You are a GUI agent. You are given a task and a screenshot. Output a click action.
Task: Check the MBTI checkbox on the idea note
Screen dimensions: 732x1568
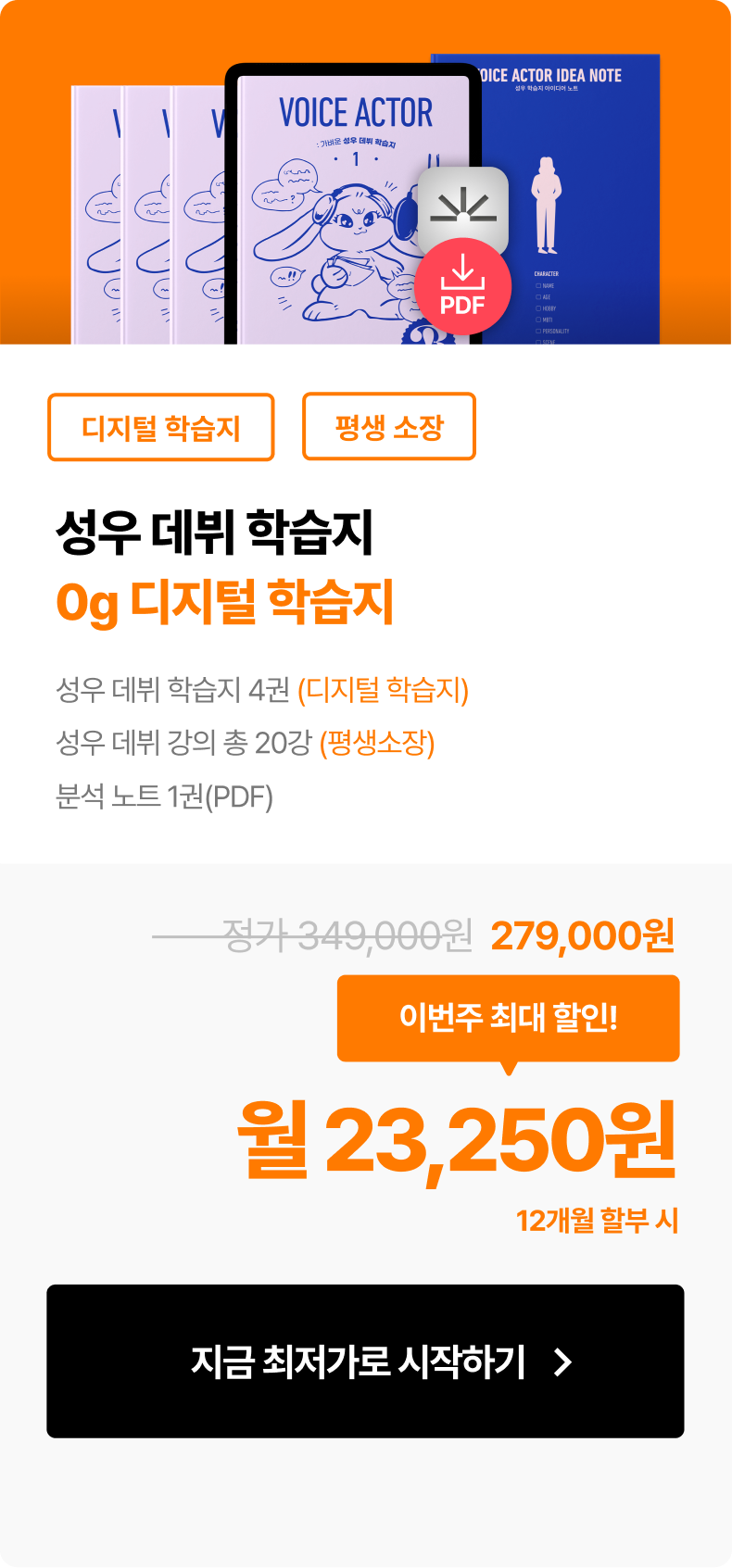point(536,319)
